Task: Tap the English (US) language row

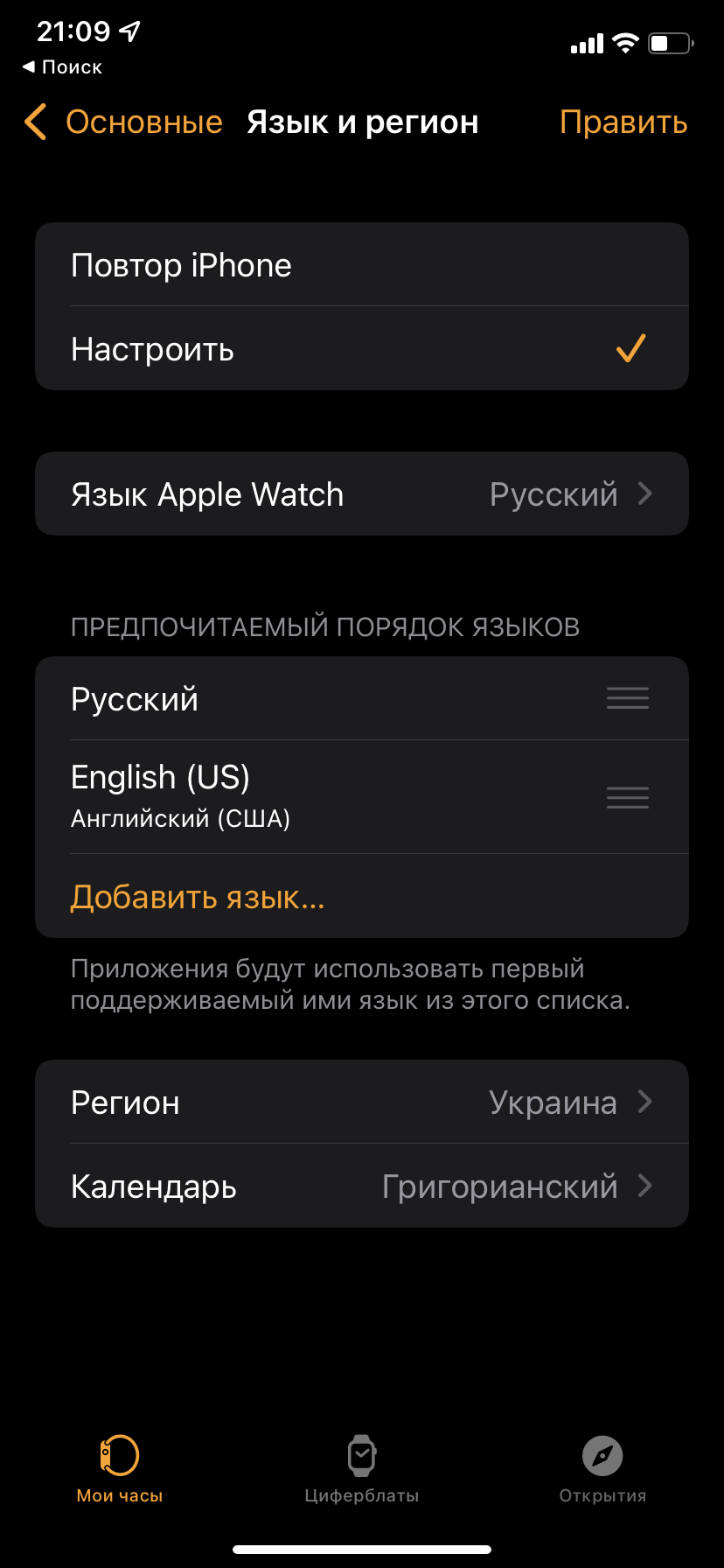Action: 362,796
